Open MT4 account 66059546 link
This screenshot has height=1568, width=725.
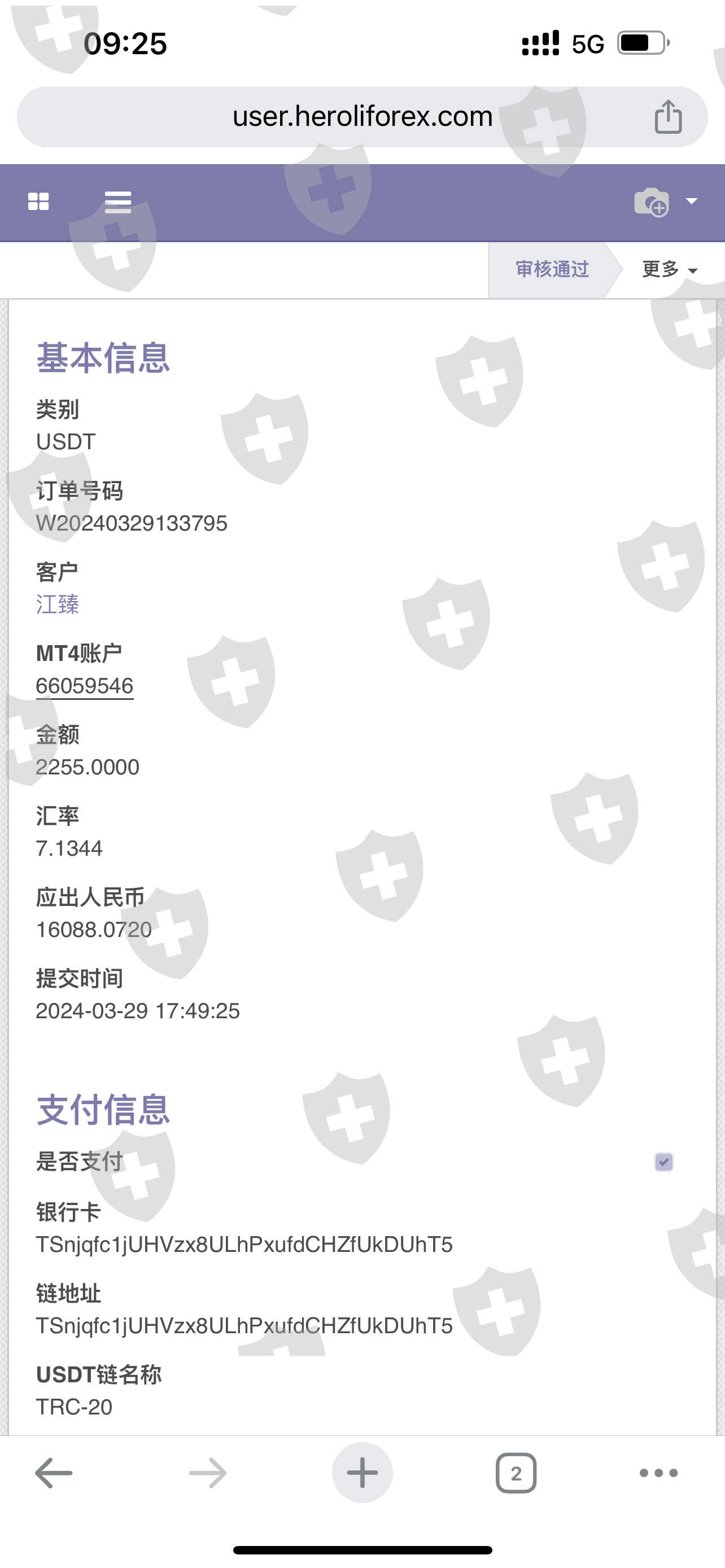tap(85, 685)
